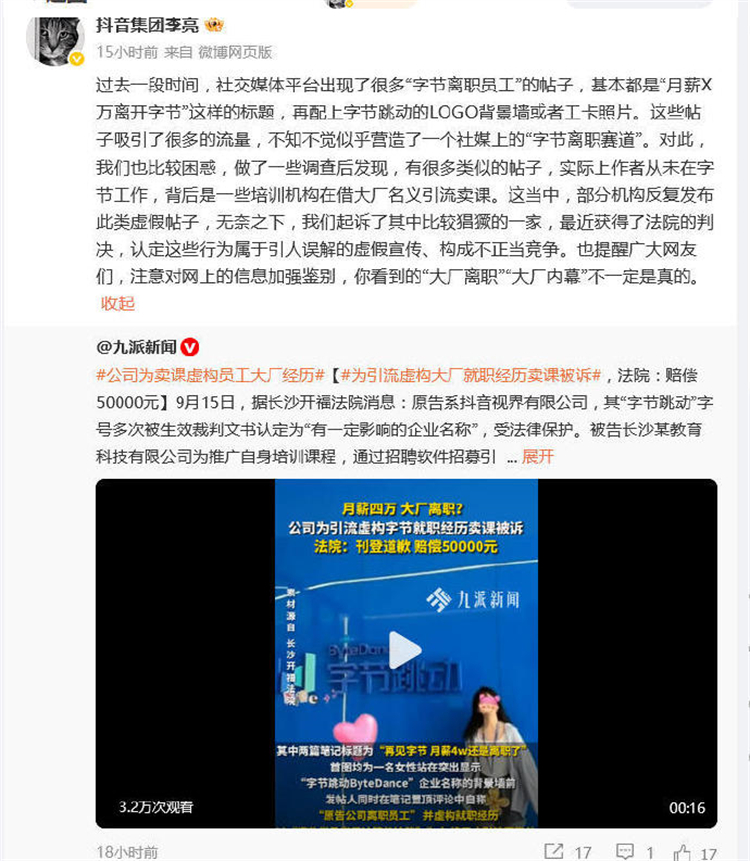The width and height of the screenshot is (750, 861).
Task: Open comments on the reposted post
Action: [626, 852]
